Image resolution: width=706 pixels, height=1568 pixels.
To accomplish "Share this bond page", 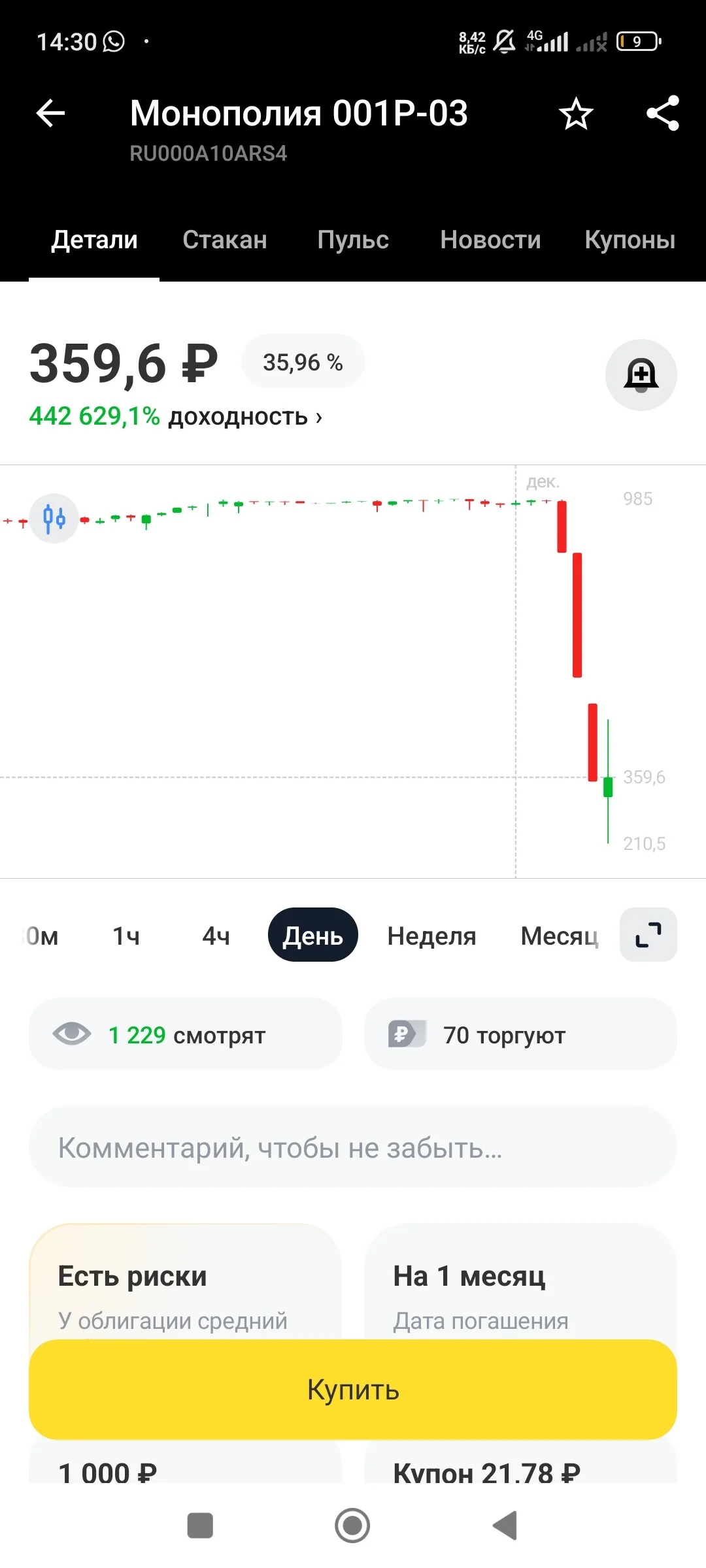I will [x=663, y=113].
